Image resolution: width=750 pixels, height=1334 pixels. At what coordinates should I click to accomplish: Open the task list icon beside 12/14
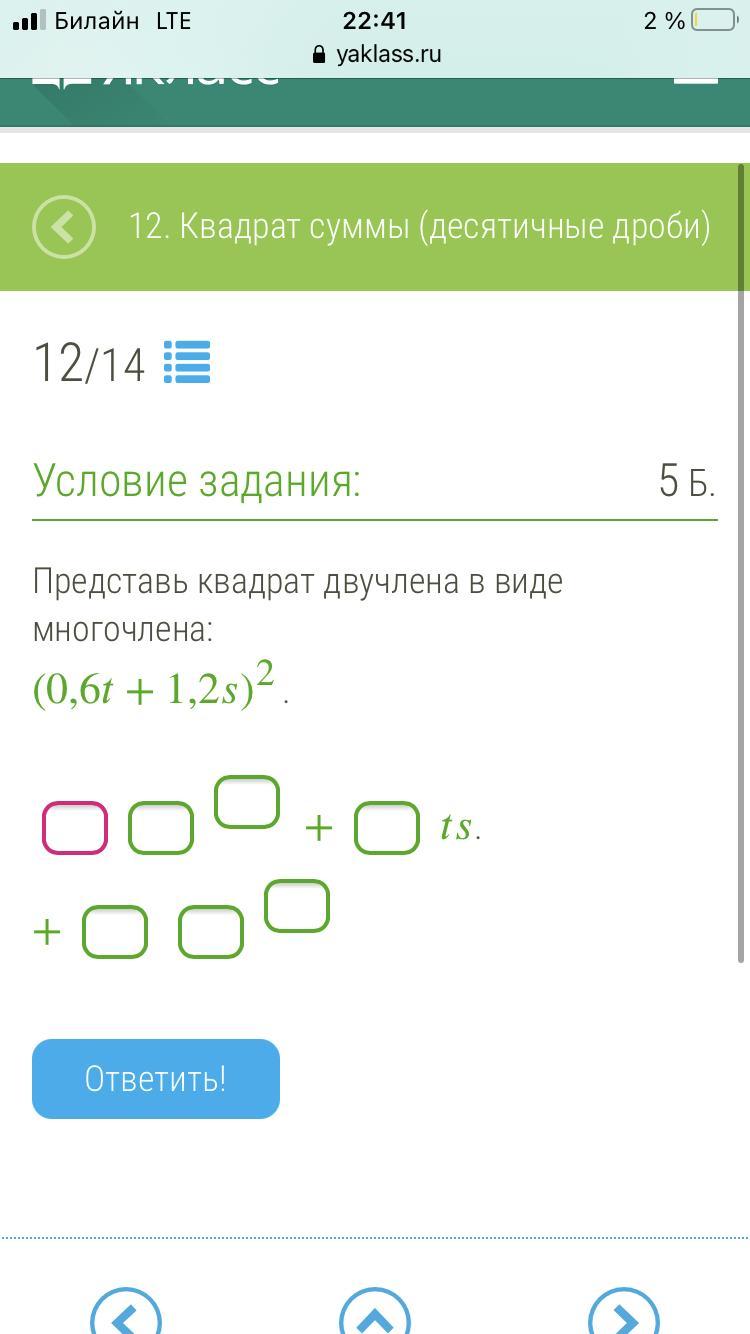[x=187, y=362]
